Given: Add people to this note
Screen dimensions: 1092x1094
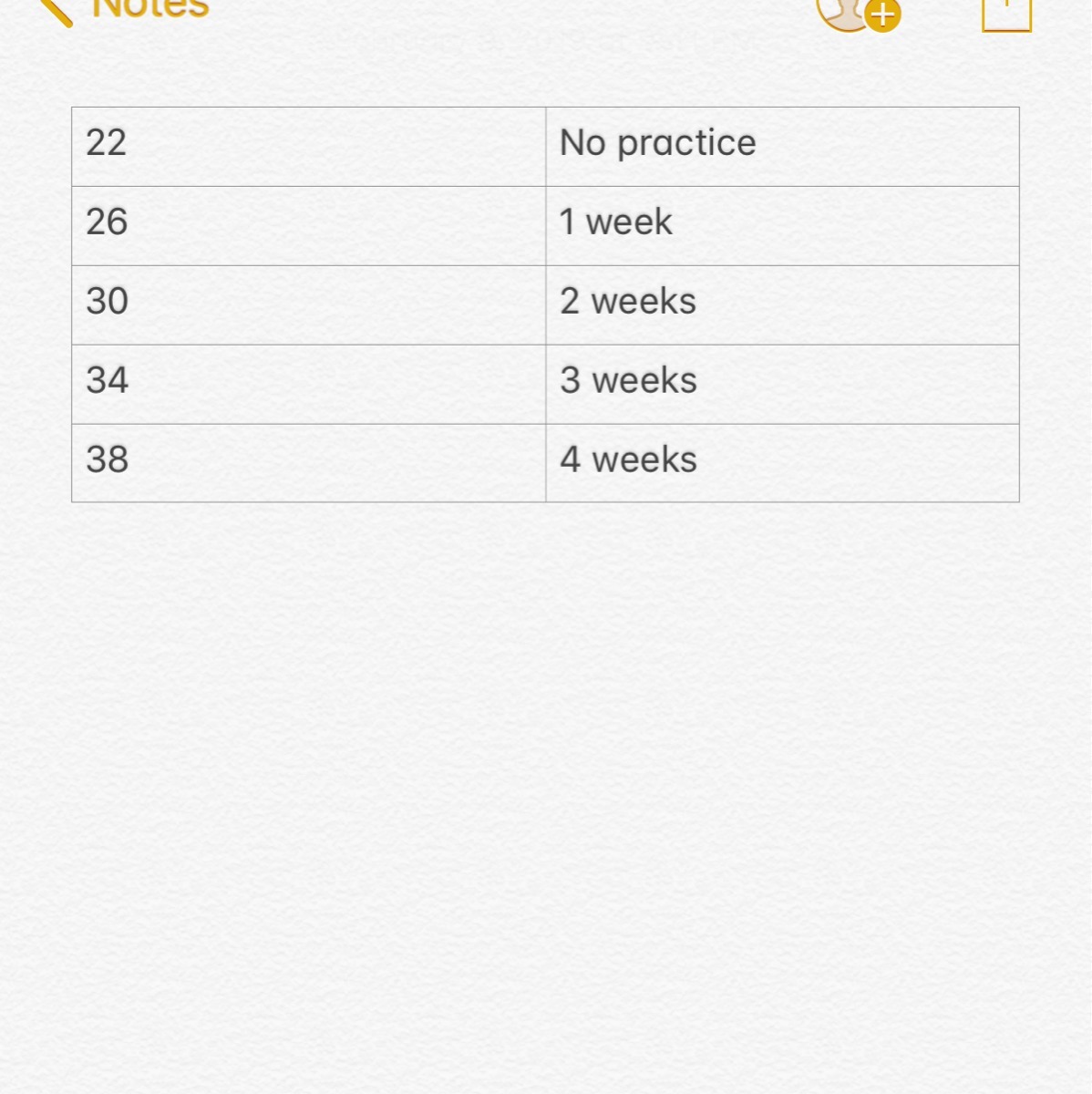Looking at the screenshot, I should point(857,13).
